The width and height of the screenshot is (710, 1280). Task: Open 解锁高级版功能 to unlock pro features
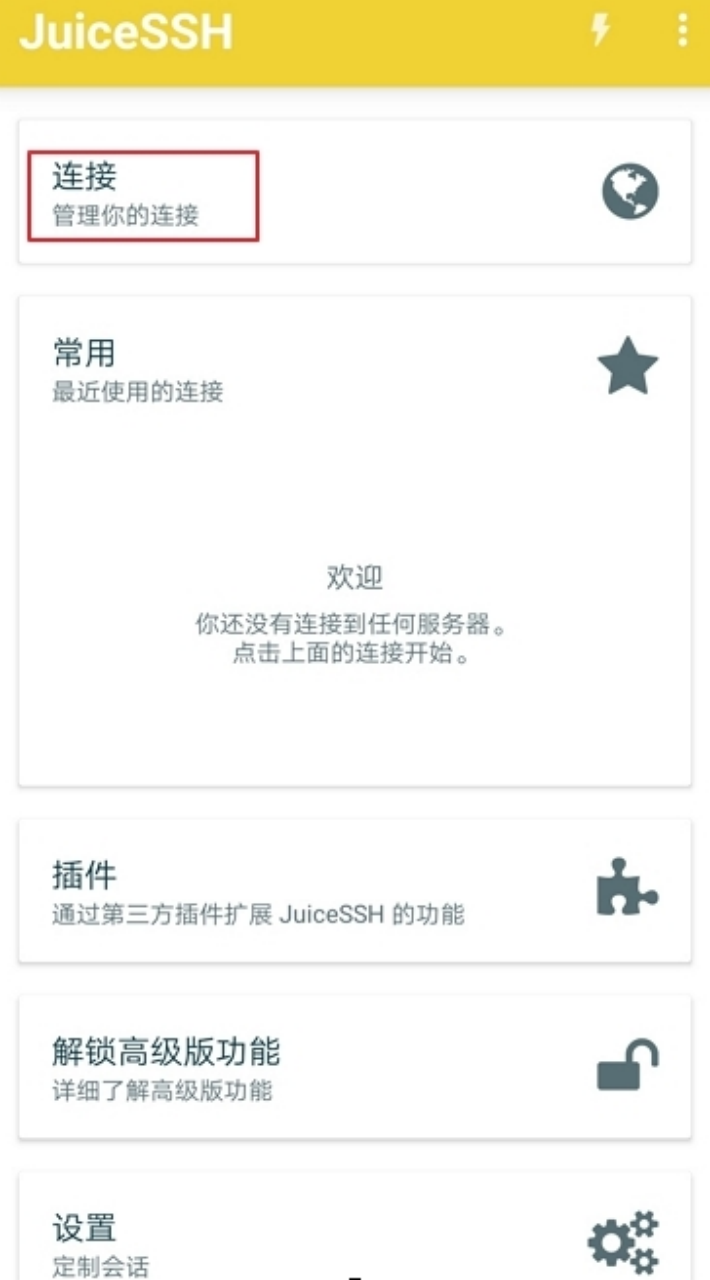click(354, 1066)
